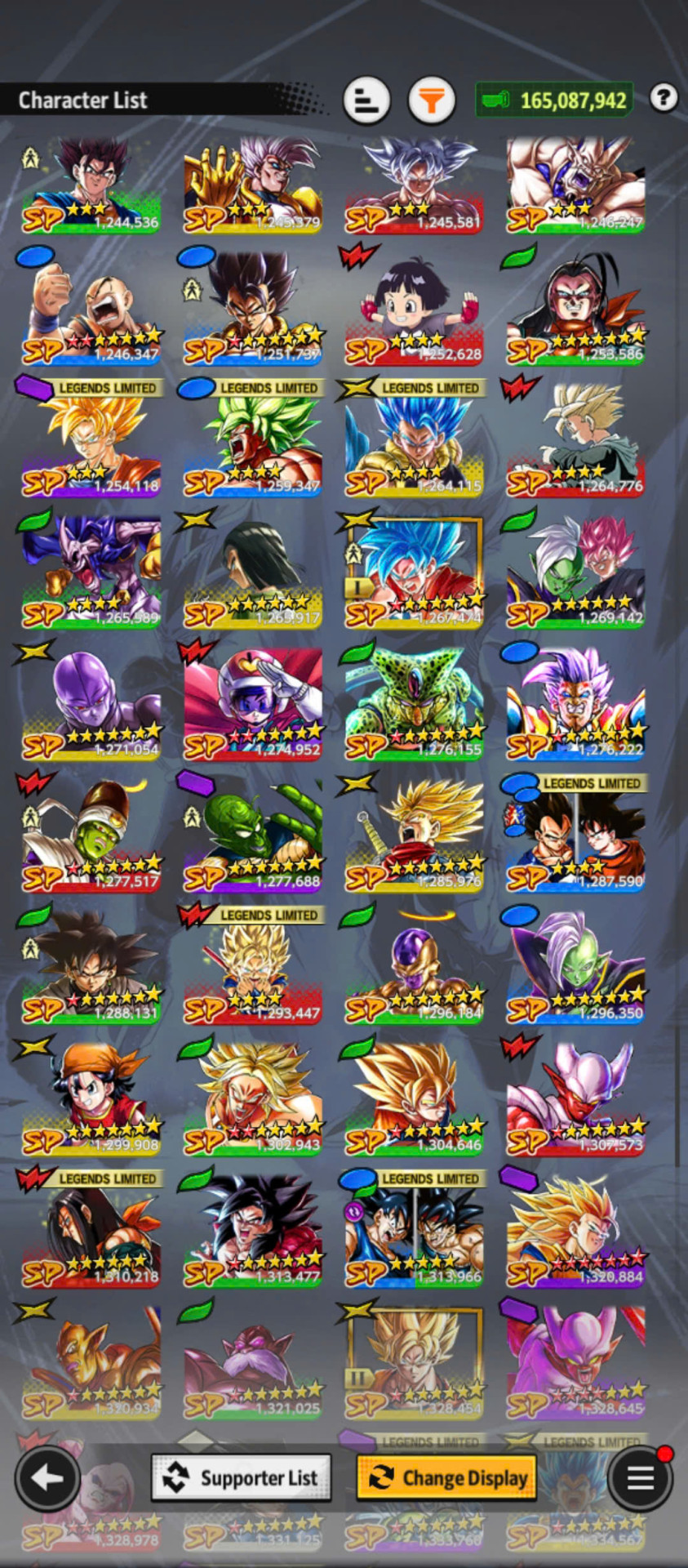The height and width of the screenshot is (1568, 688).
Task: Select the character with power 1,244,536
Action: coord(91,185)
